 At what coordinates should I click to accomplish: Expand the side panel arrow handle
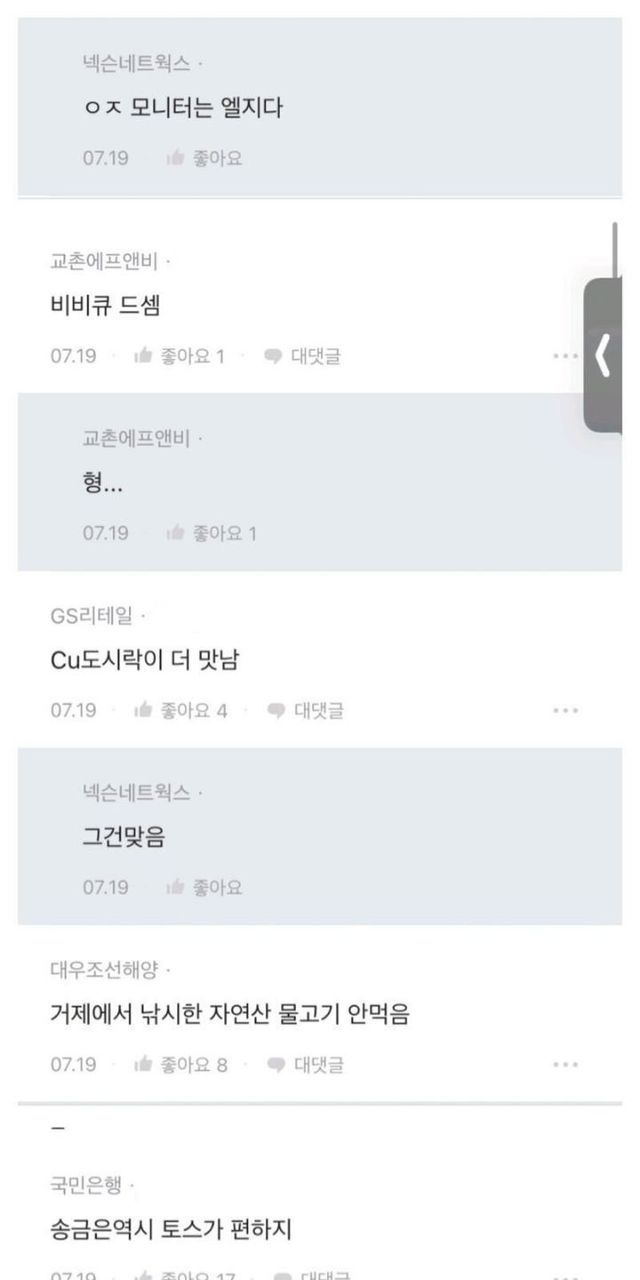[x=603, y=356]
